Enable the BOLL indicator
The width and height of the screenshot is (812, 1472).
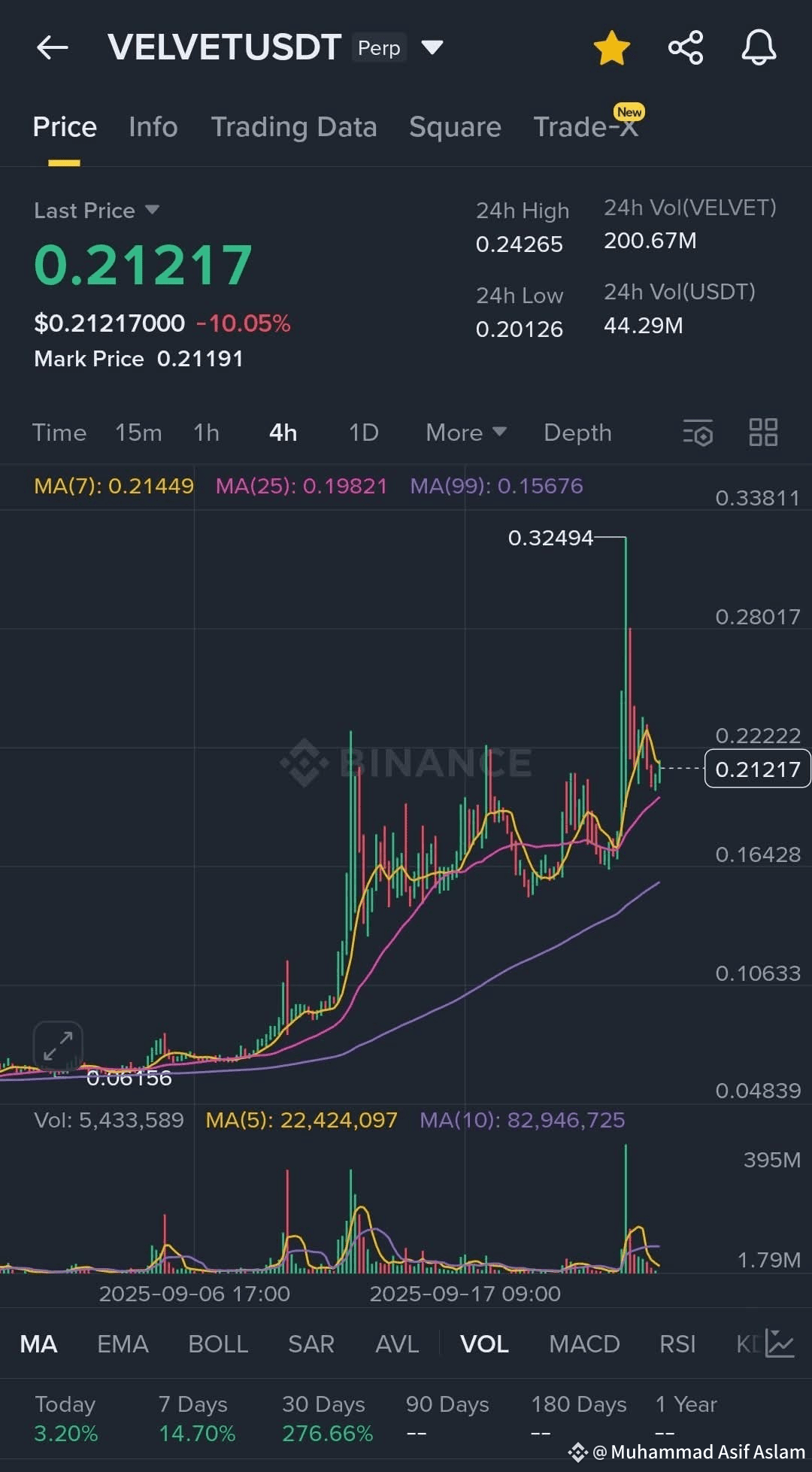tap(218, 1343)
